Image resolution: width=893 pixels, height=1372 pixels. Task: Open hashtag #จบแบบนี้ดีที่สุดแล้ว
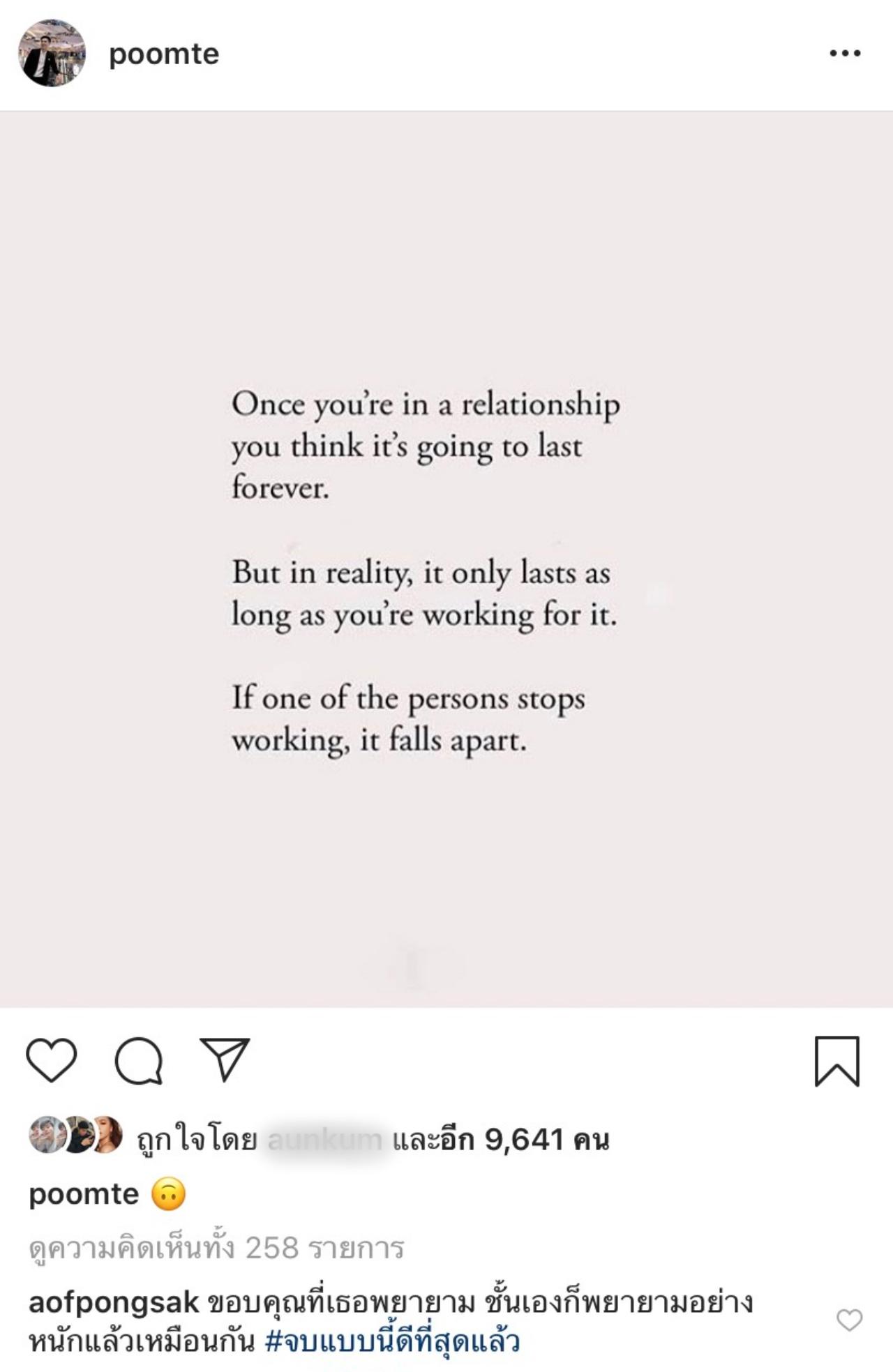pos(392,1341)
